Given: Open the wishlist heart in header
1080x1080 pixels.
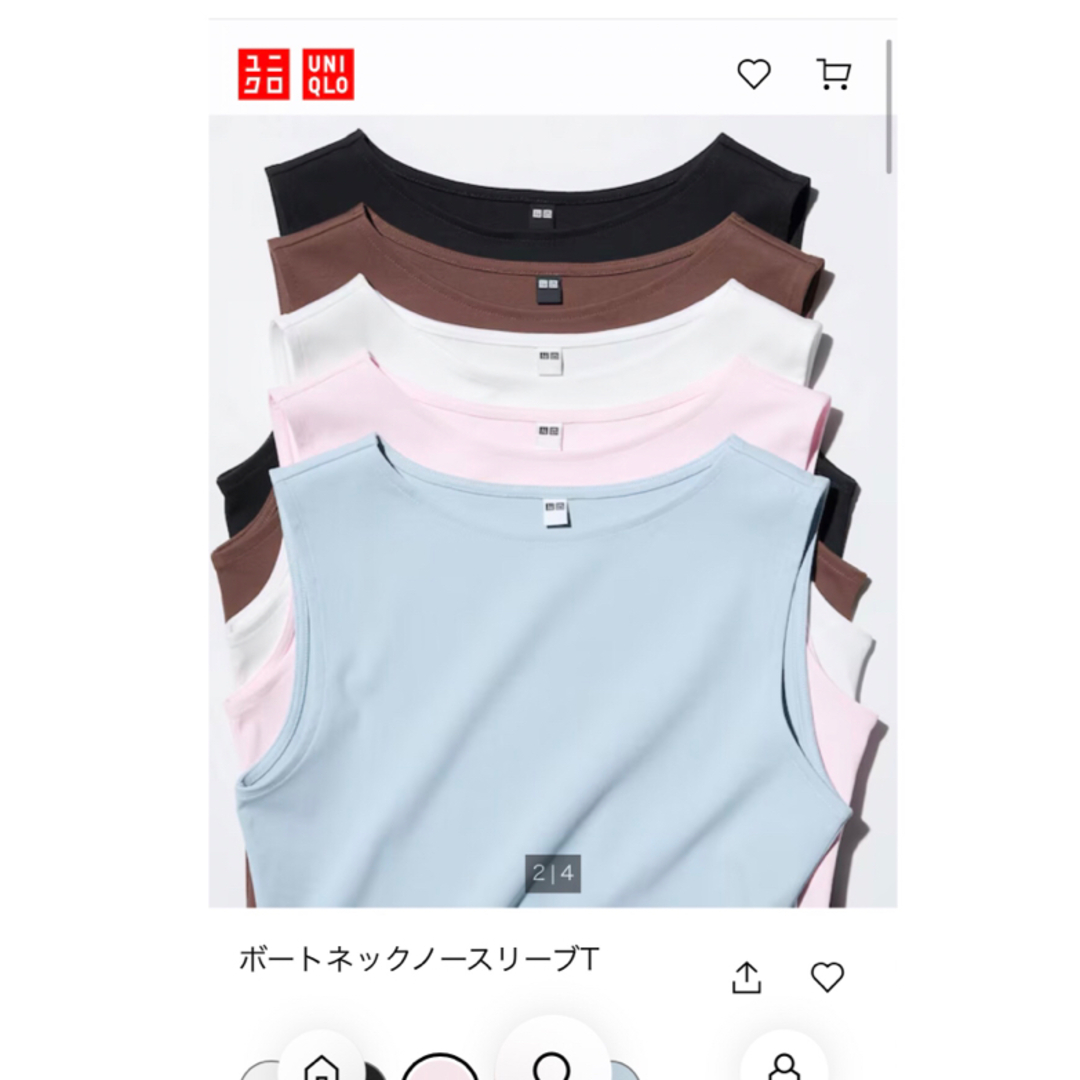Looking at the screenshot, I should coord(754,74).
